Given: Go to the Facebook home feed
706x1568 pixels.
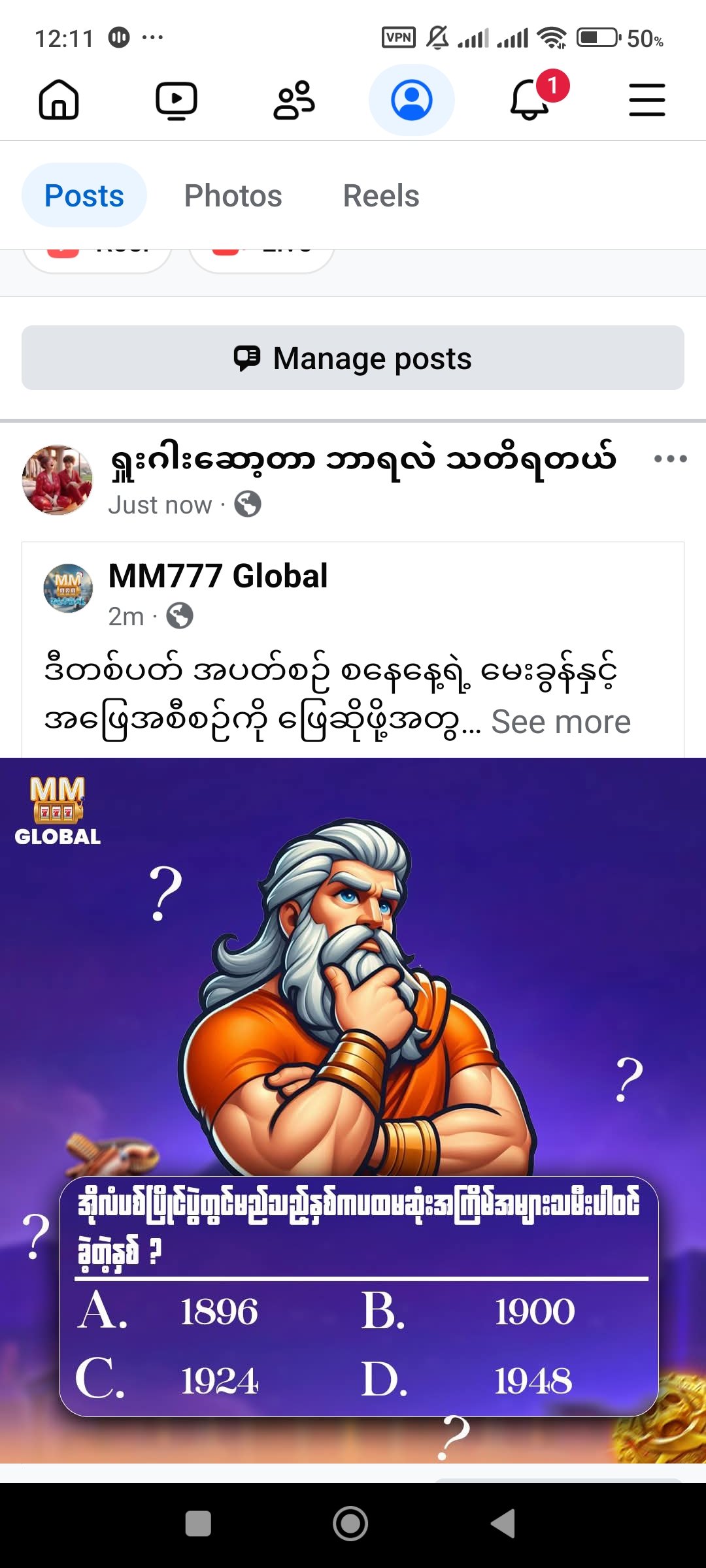Looking at the screenshot, I should (59, 100).
